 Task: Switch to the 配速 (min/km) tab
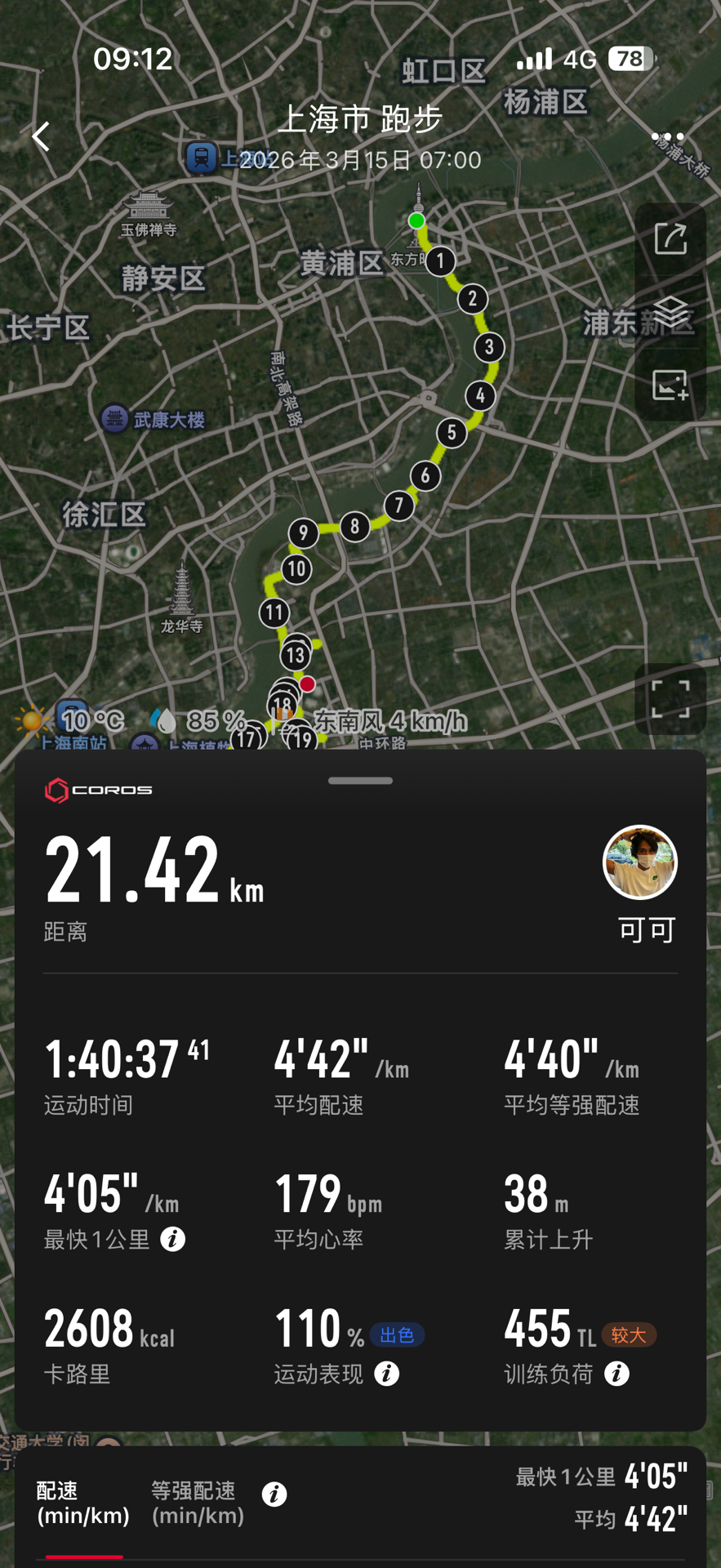[x=83, y=1503]
